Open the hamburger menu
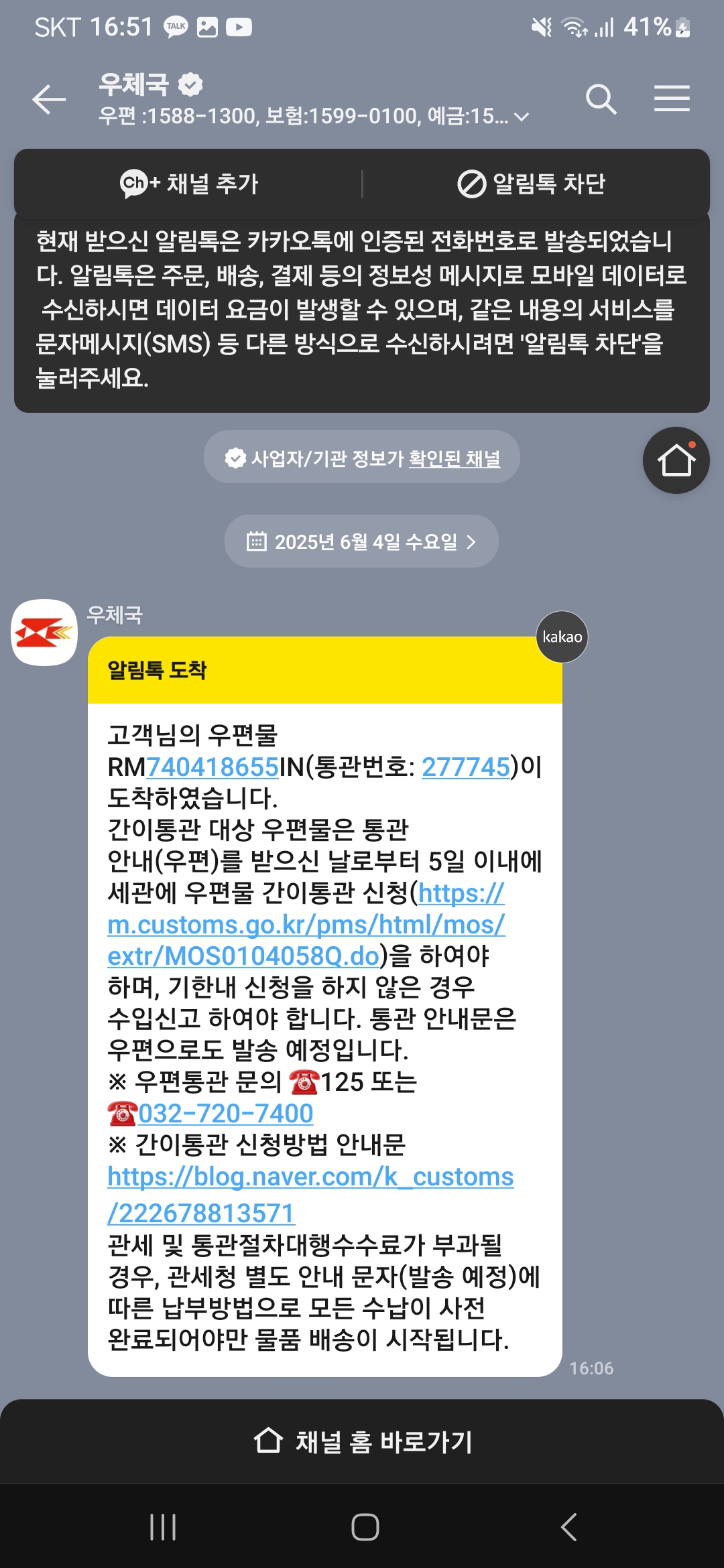This screenshot has width=724, height=1568. coord(672,99)
